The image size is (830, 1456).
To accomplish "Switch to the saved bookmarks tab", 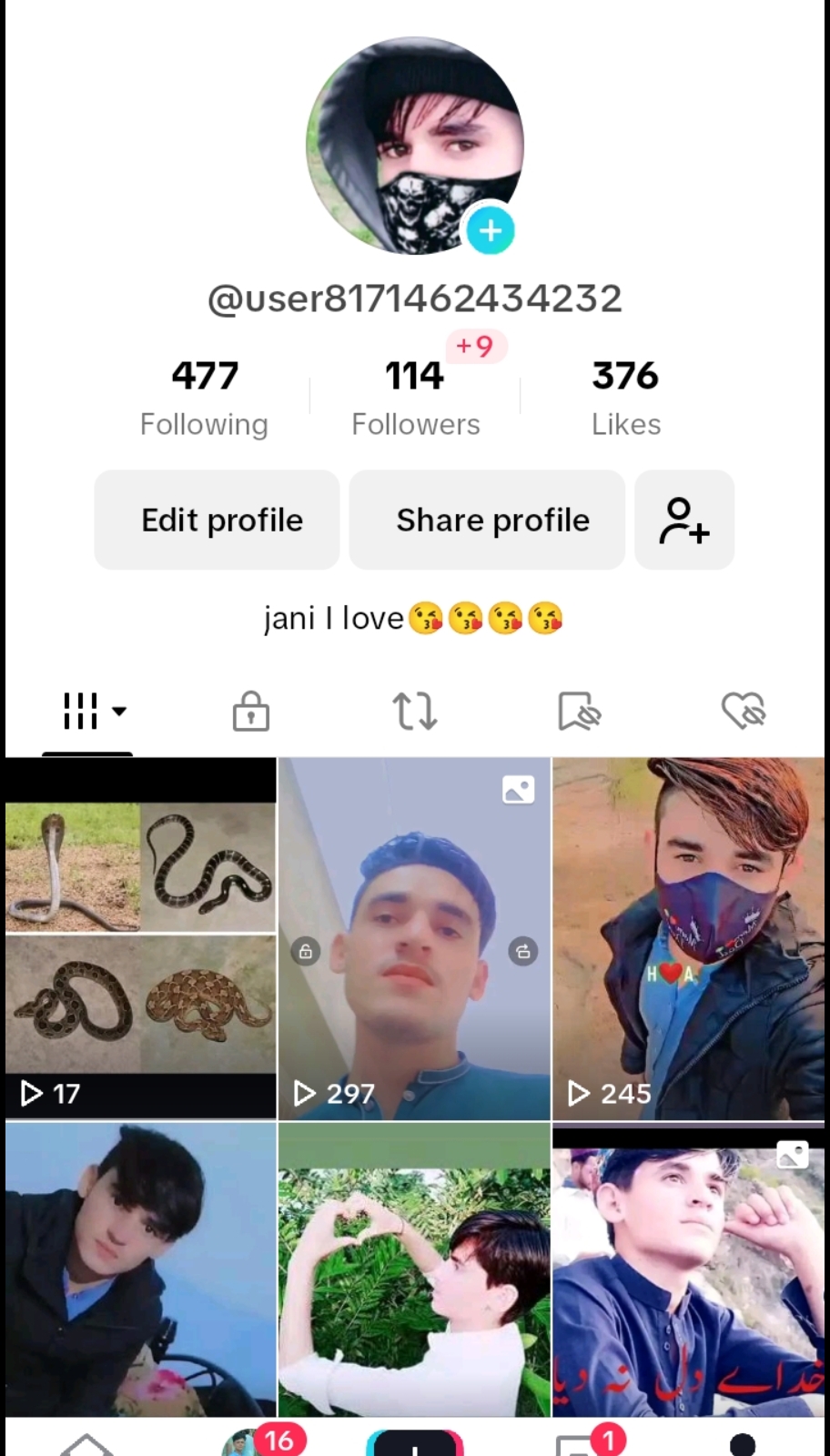I will (x=579, y=711).
